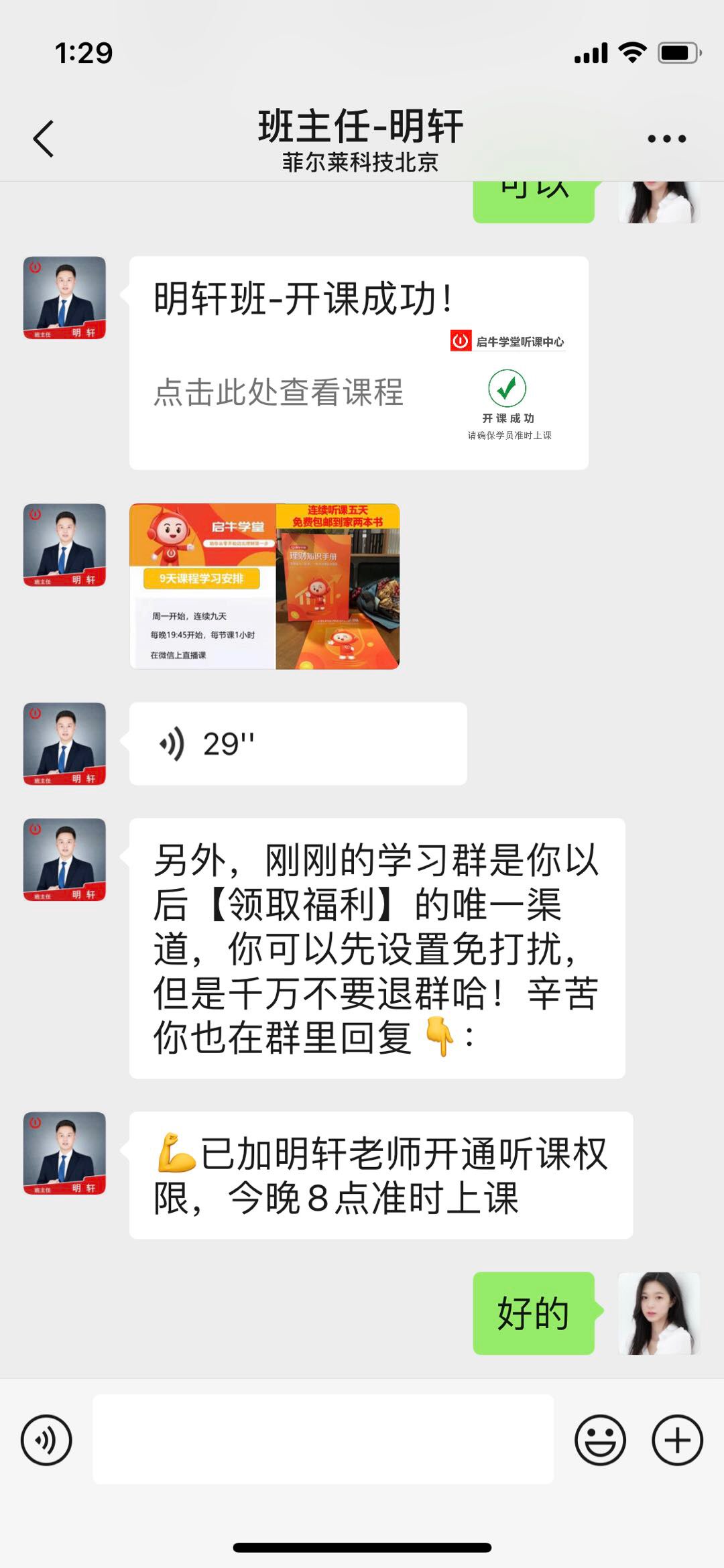The width and height of the screenshot is (724, 1568).
Task: Focus the message text field
Action: (x=323, y=1439)
